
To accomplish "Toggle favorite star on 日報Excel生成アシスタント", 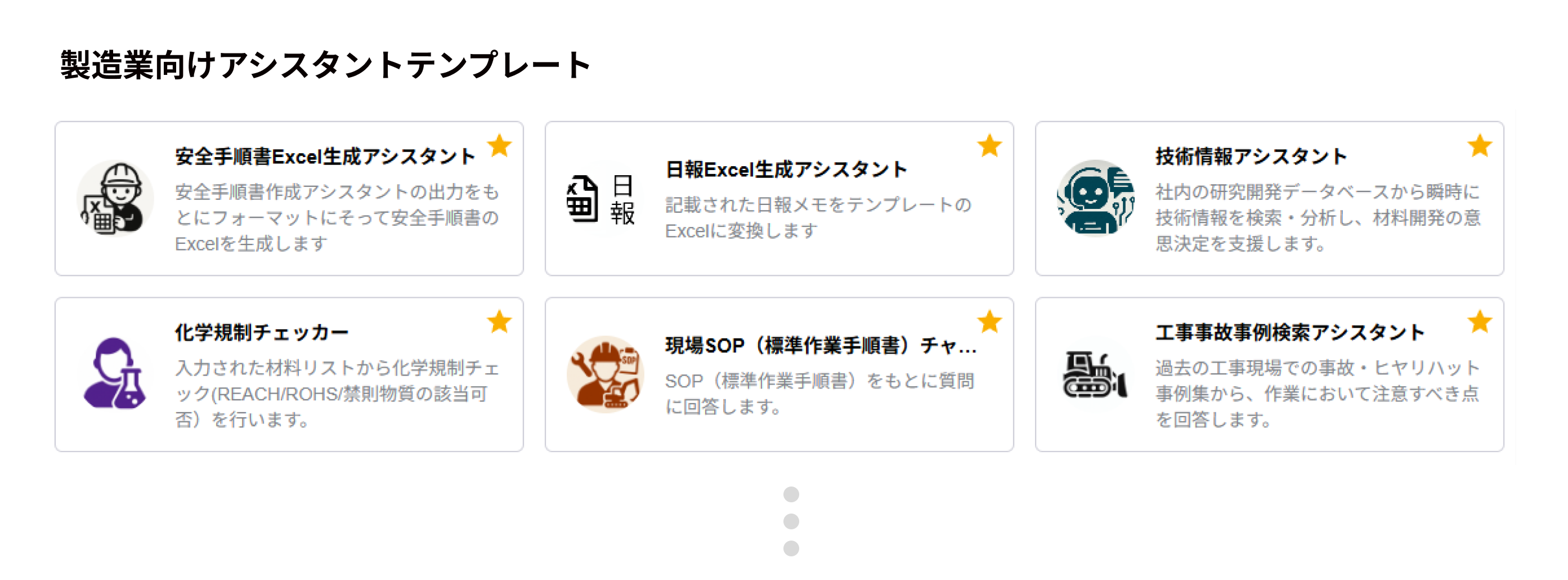I will coord(989,146).
